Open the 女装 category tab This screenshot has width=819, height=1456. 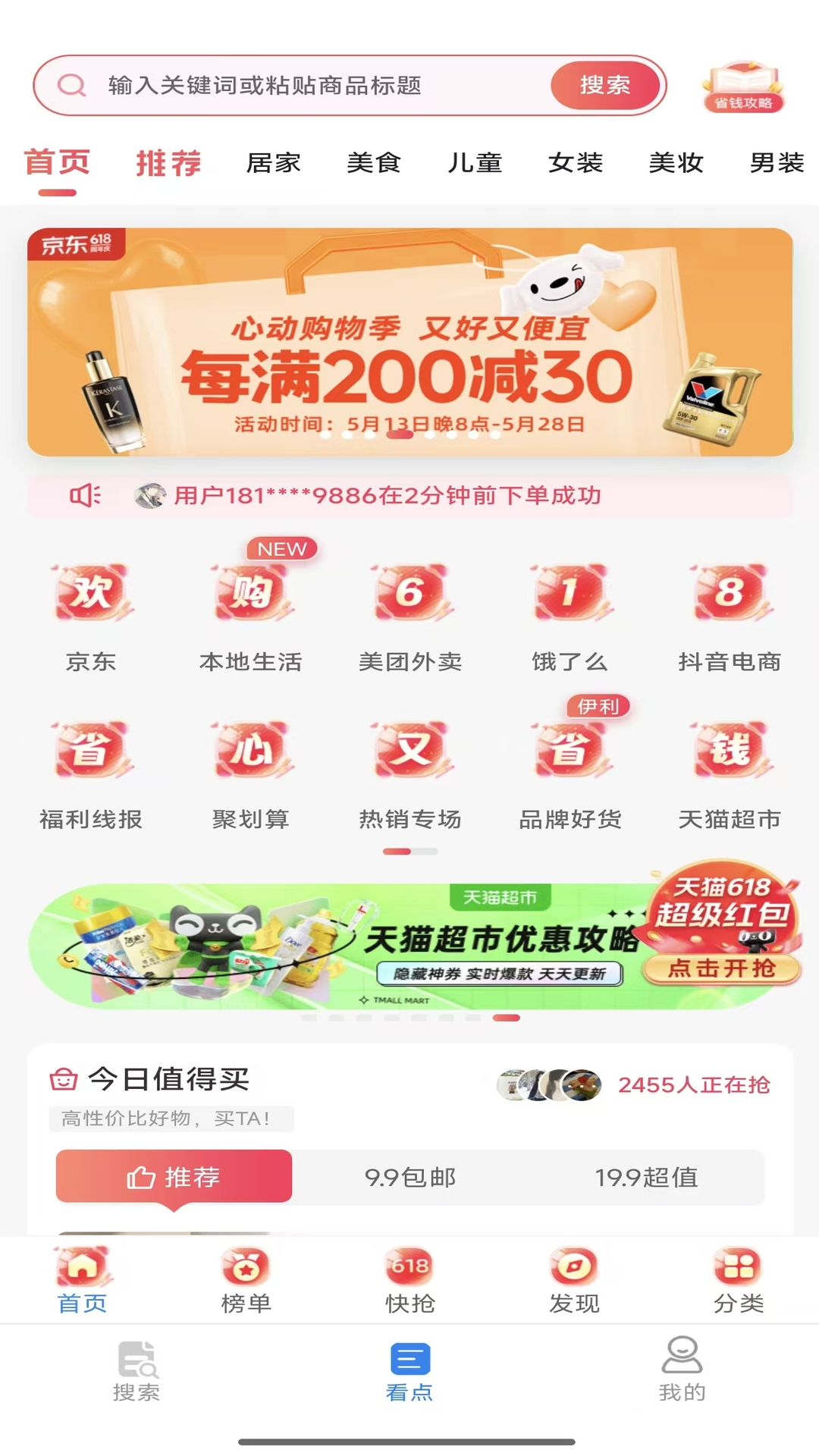(x=576, y=163)
